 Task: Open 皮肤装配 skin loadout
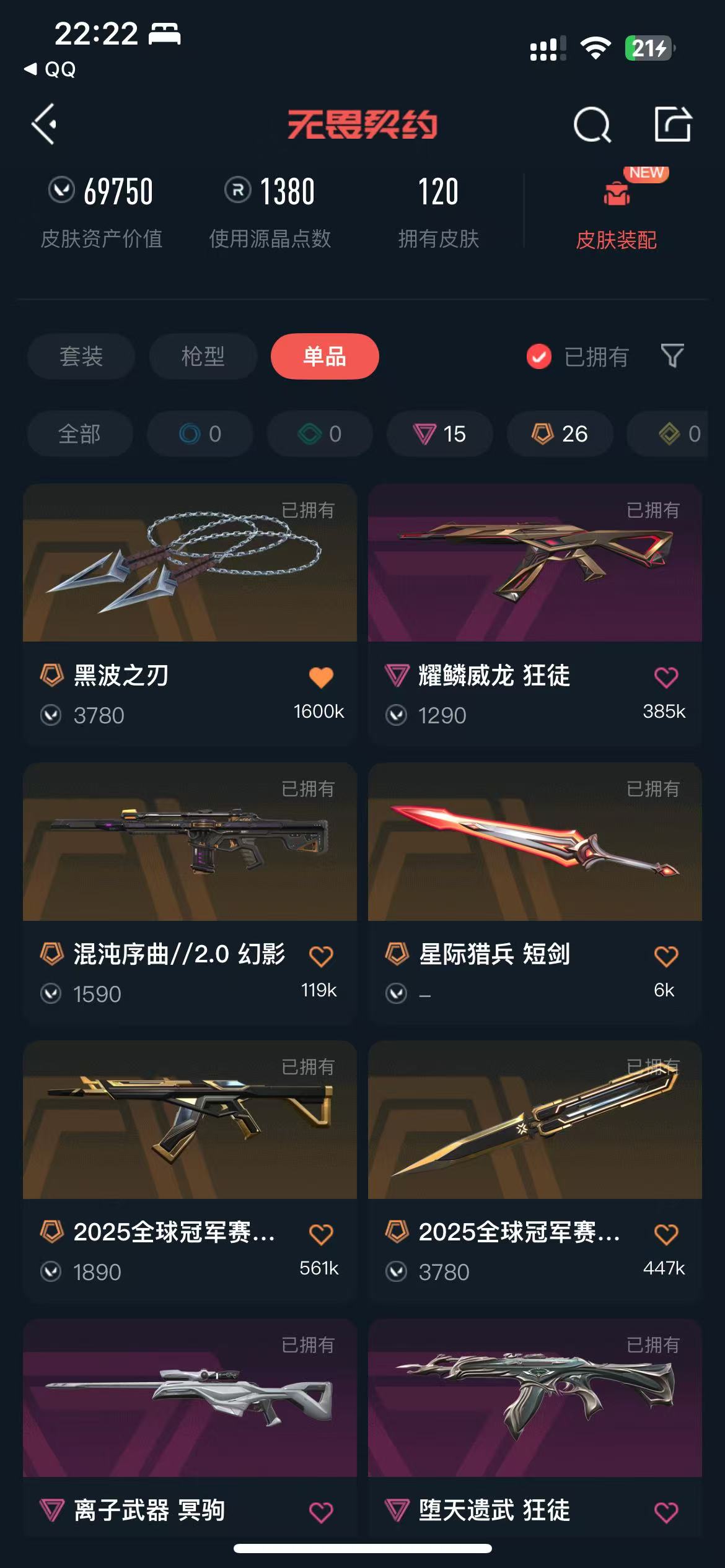point(617,211)
